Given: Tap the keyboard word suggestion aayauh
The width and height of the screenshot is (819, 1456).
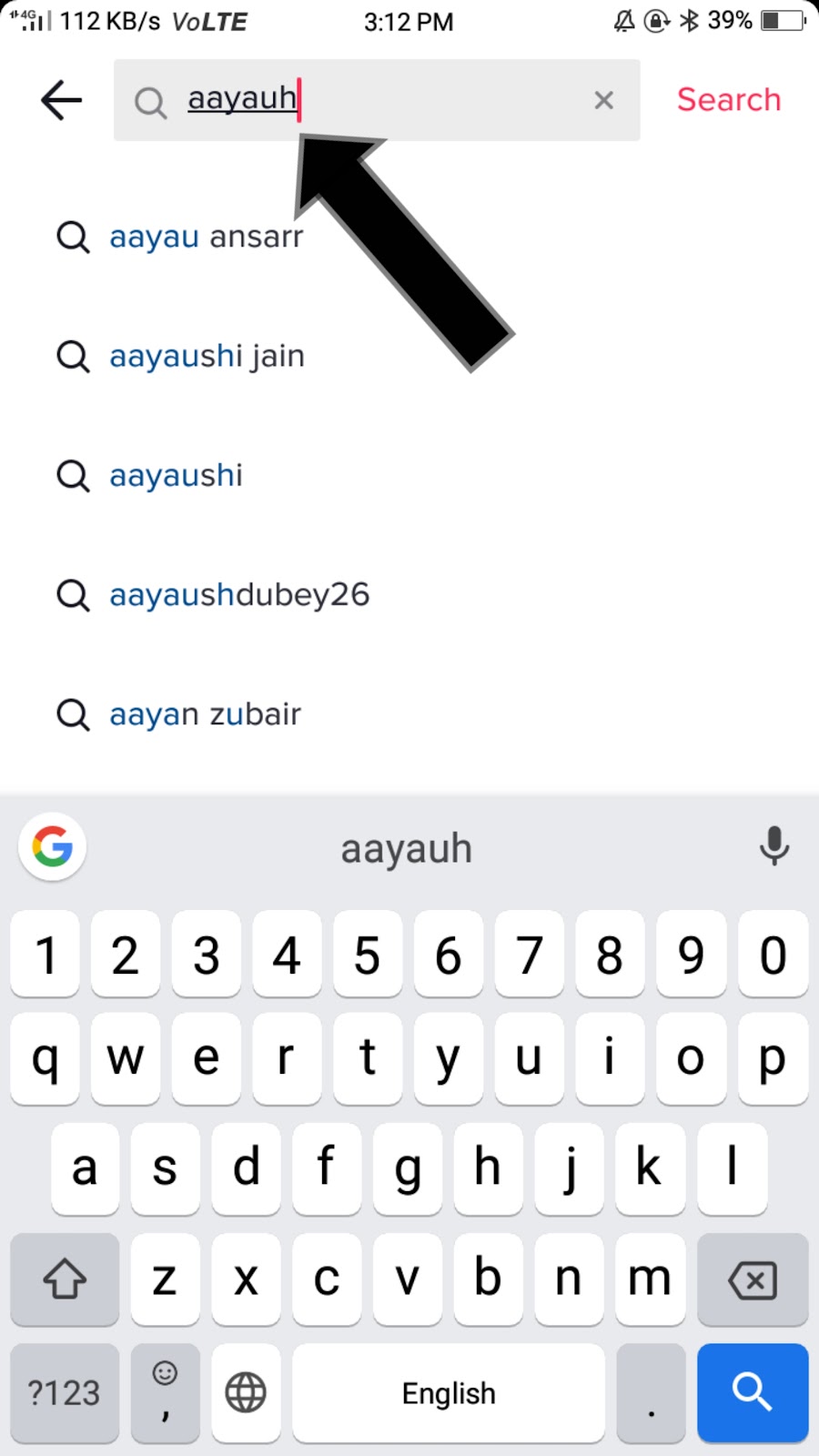Looking at the screenshot, I should tap(406, 849).
